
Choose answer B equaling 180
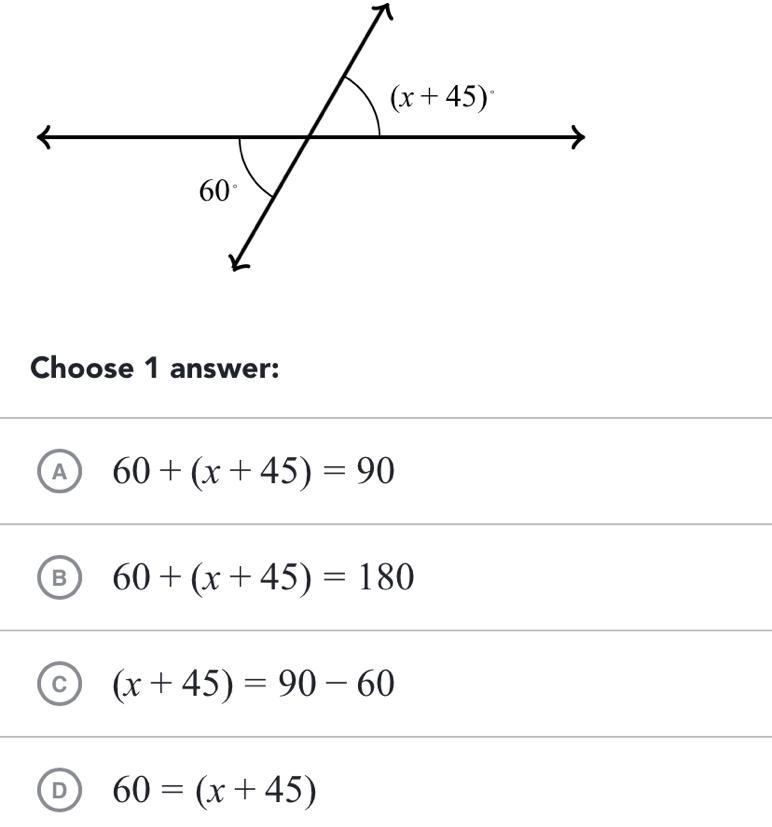pos(60,578)
